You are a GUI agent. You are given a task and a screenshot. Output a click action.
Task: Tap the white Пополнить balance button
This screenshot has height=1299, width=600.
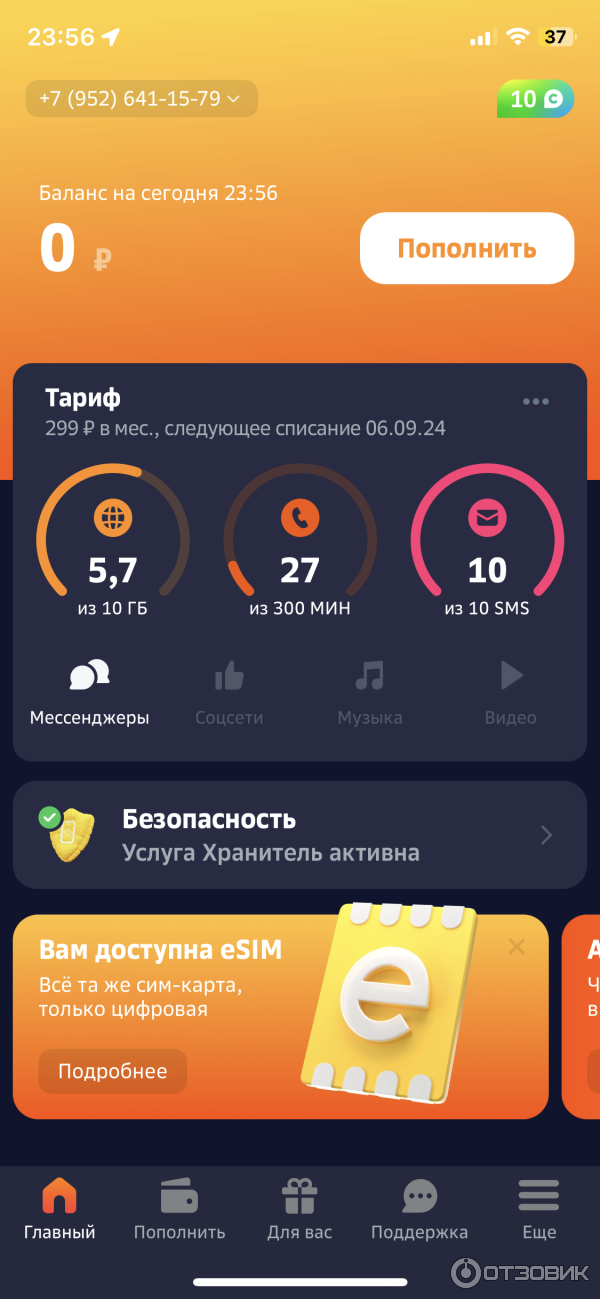(467, 248)
